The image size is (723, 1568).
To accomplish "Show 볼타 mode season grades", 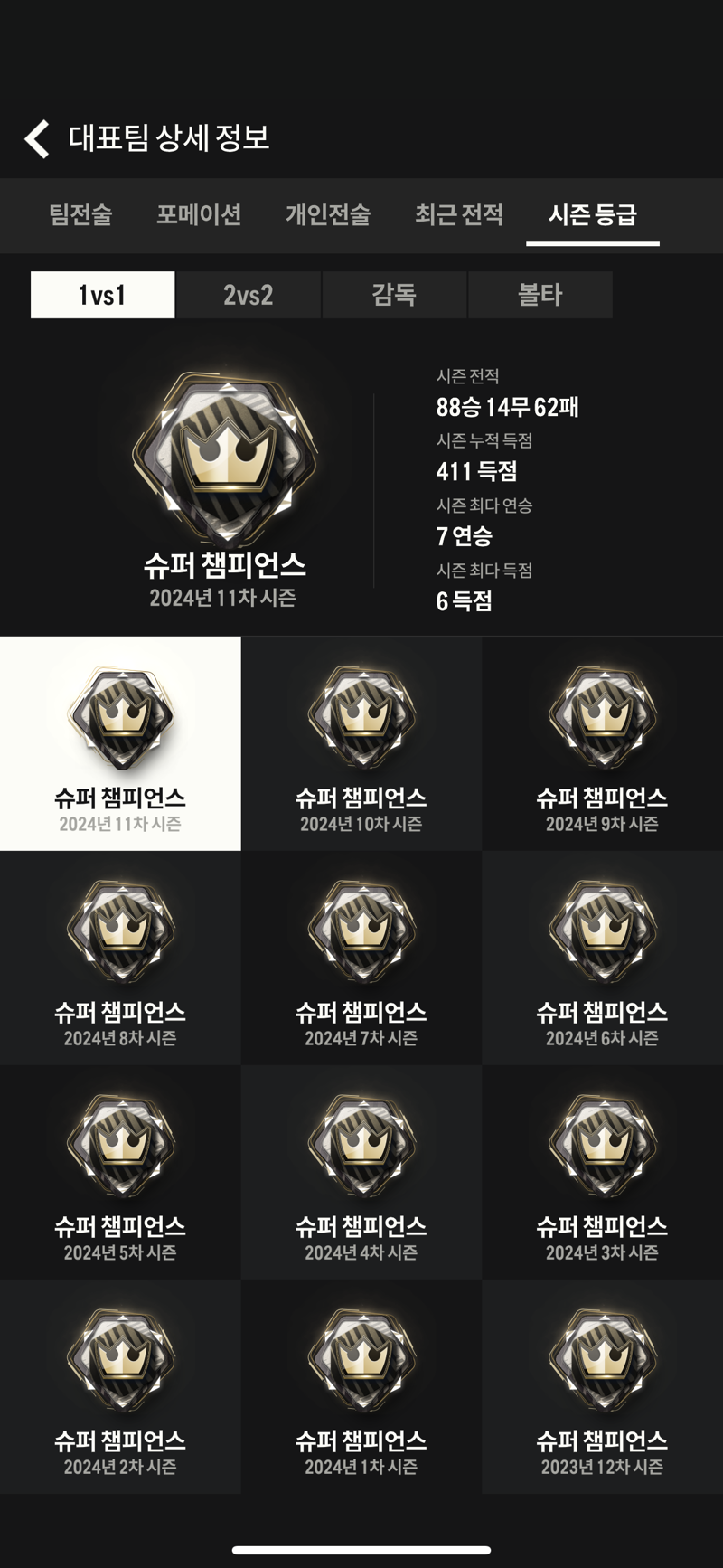I will pos(540,295).
